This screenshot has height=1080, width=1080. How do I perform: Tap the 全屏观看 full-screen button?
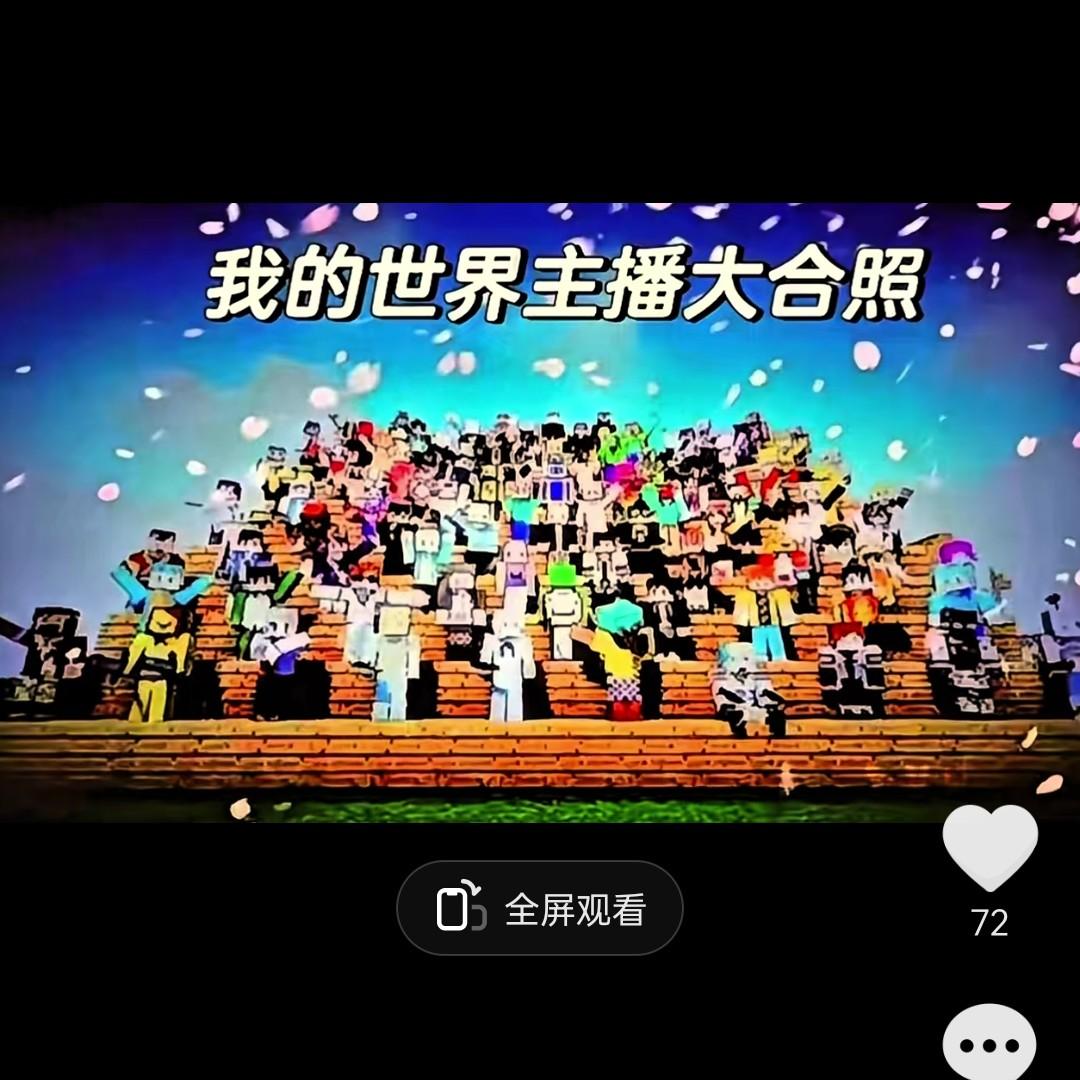click(x=539, y=908)
